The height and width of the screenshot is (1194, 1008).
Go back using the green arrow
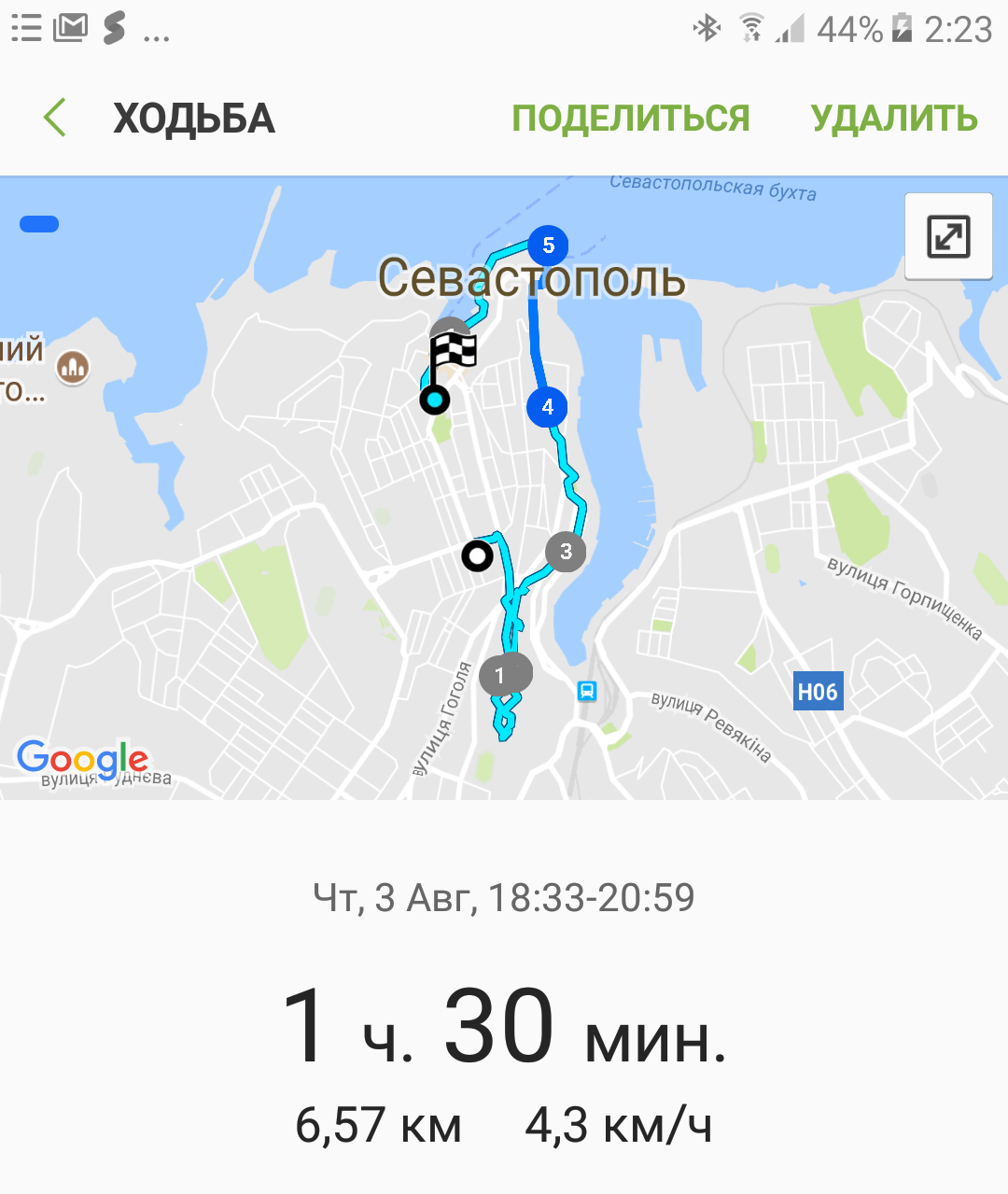pos(54,119)
